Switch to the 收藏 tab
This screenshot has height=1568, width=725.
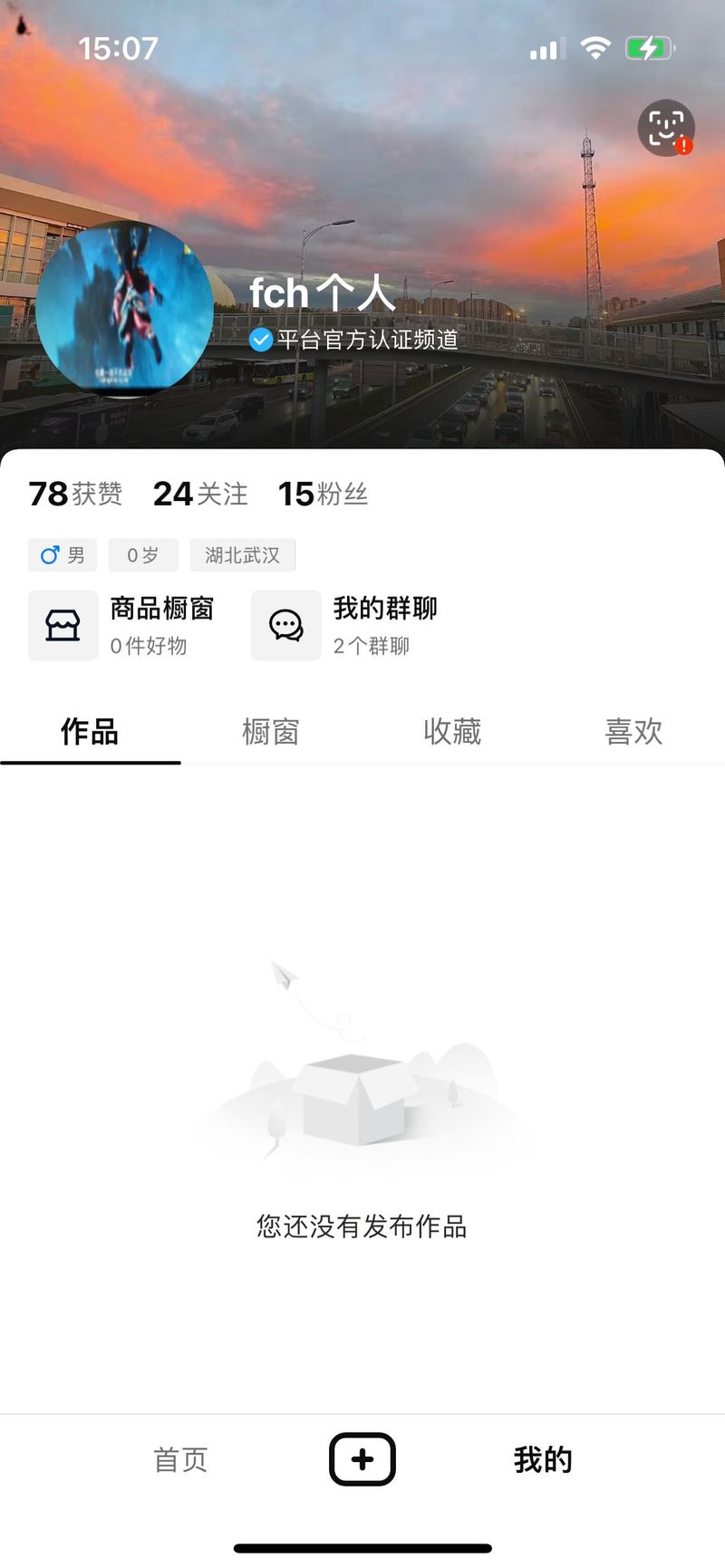click(452, 731)
